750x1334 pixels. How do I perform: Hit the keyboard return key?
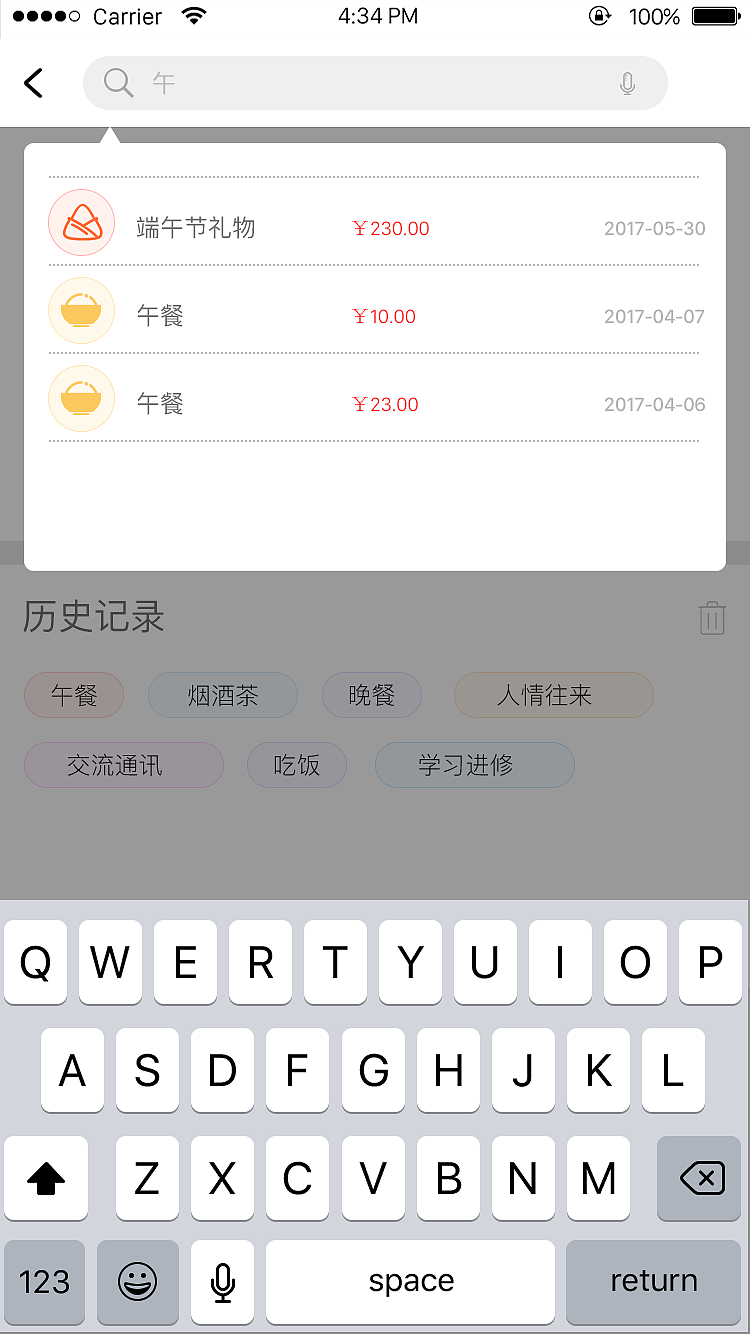[x=653, y=1281]
